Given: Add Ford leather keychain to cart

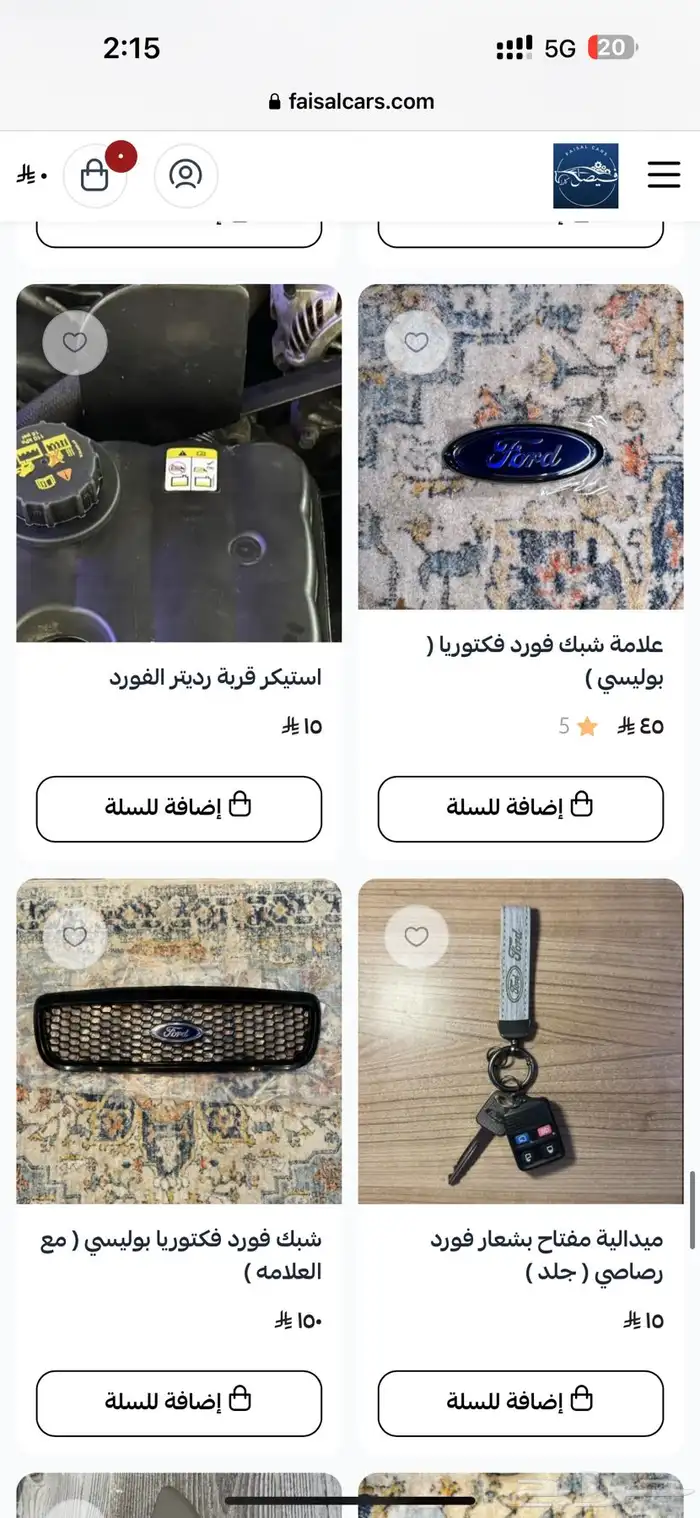Looking at the screenshot, I should tap(520, 1403).
